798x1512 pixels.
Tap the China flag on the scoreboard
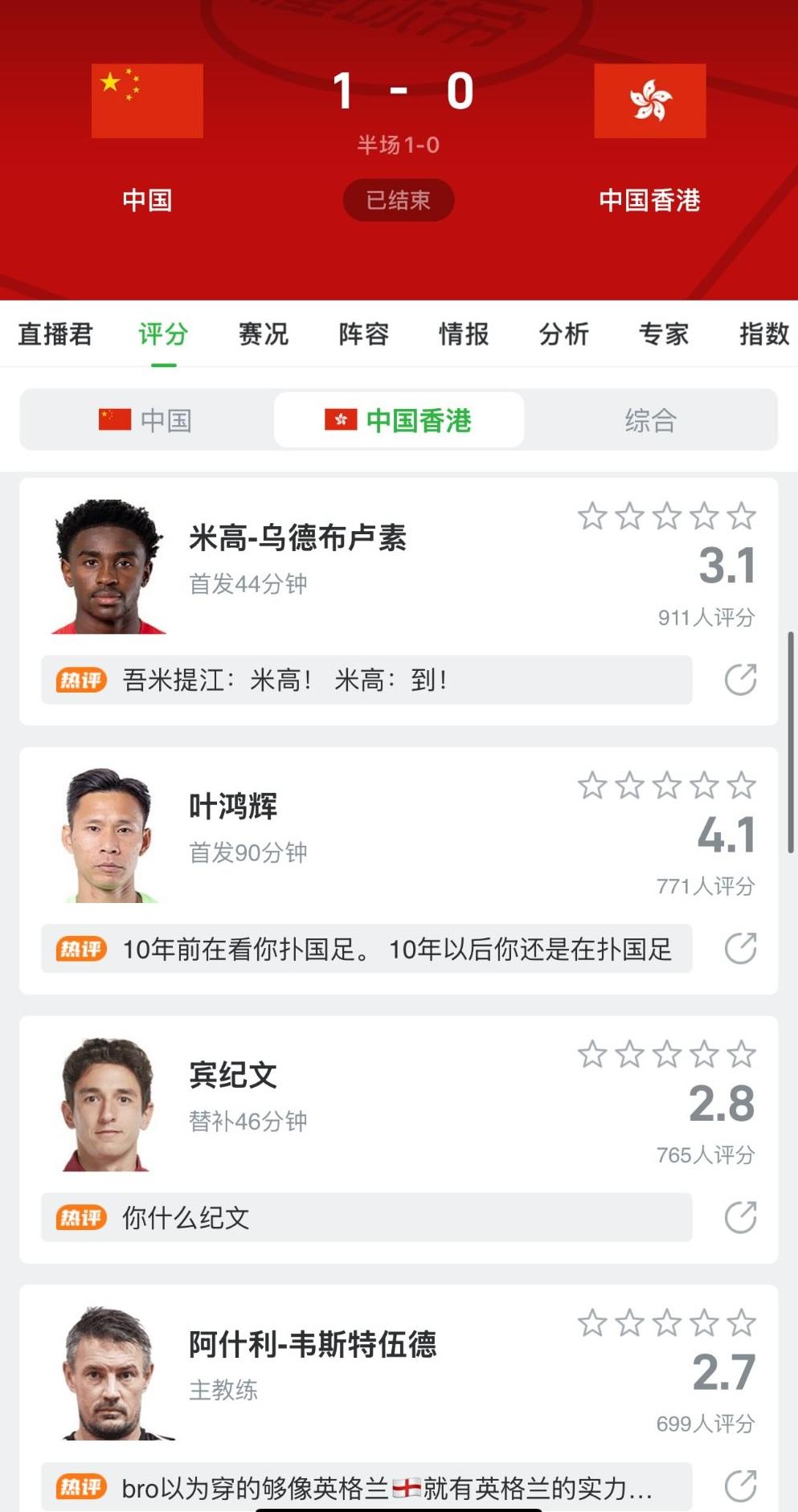point(146,100)
